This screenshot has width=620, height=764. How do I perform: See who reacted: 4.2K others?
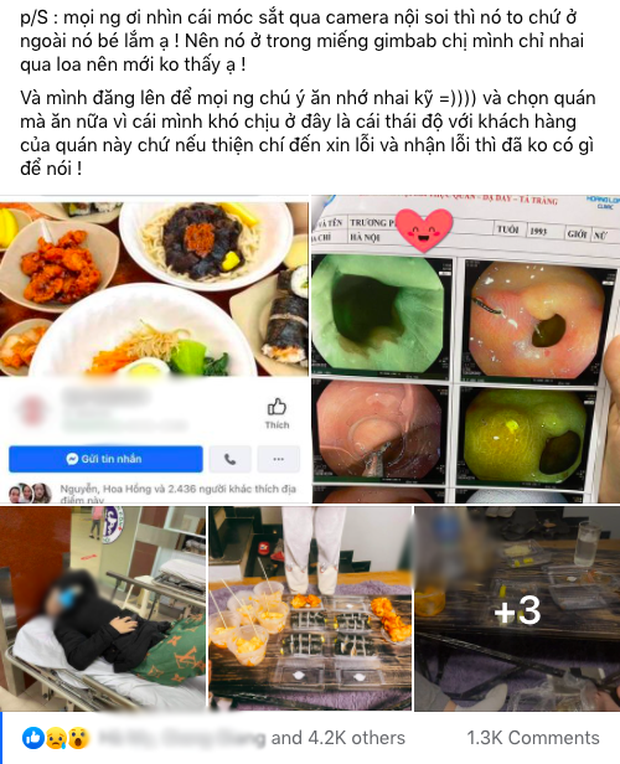[338, 738]
